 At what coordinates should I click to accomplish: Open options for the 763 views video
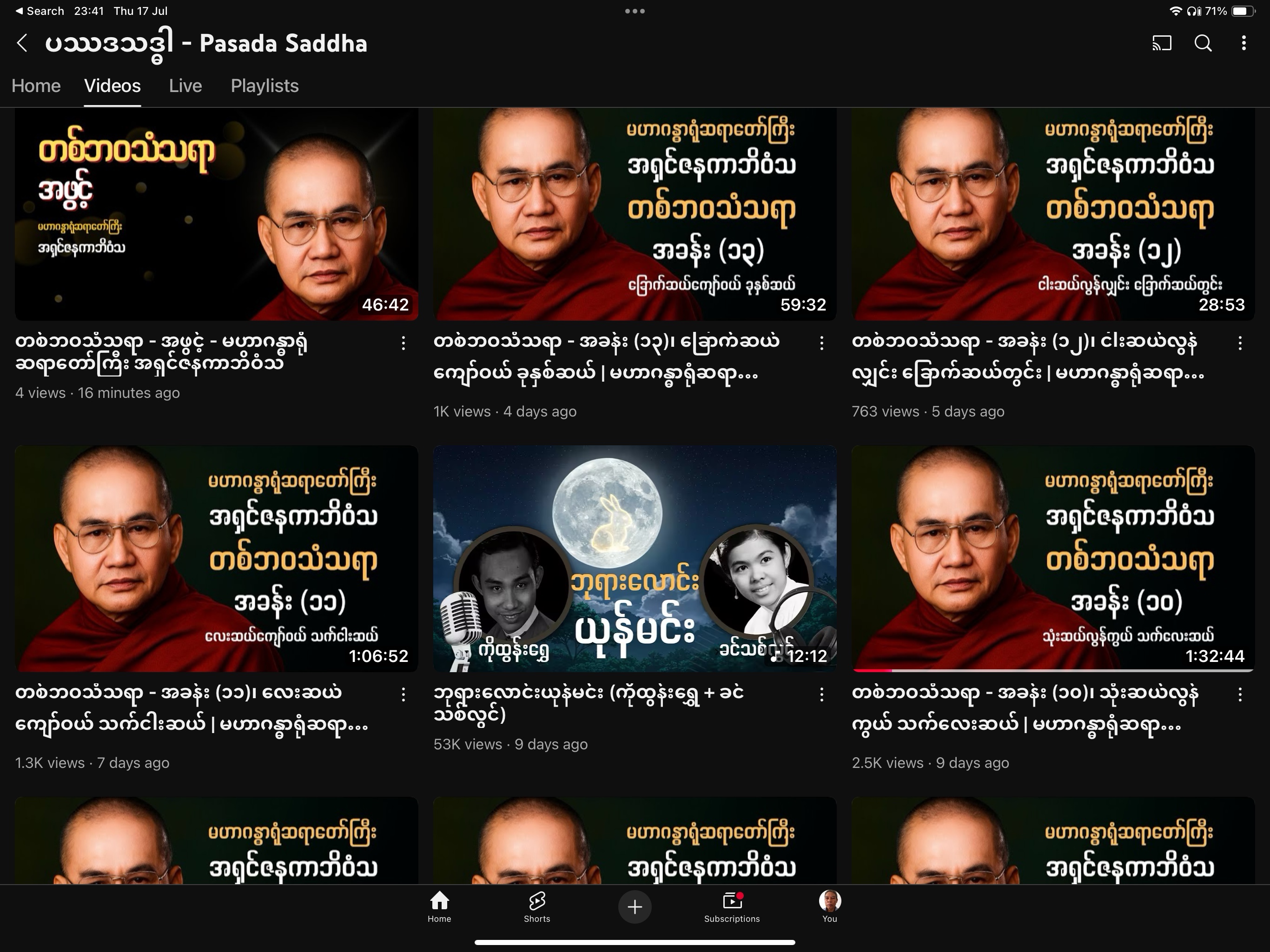tap(1240, 344)
